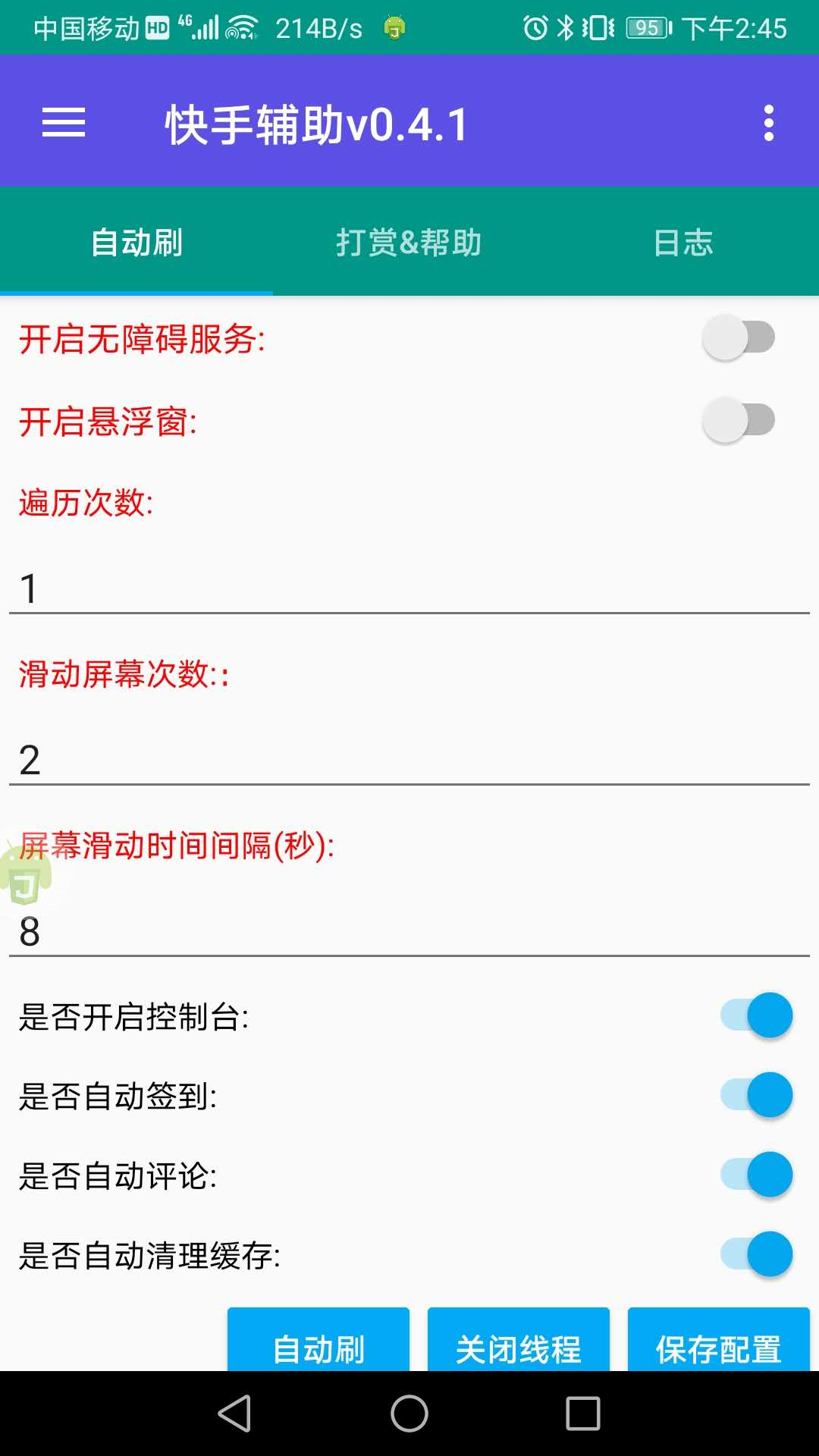Open recent apps from navigation bar

tap(582, 1414)
